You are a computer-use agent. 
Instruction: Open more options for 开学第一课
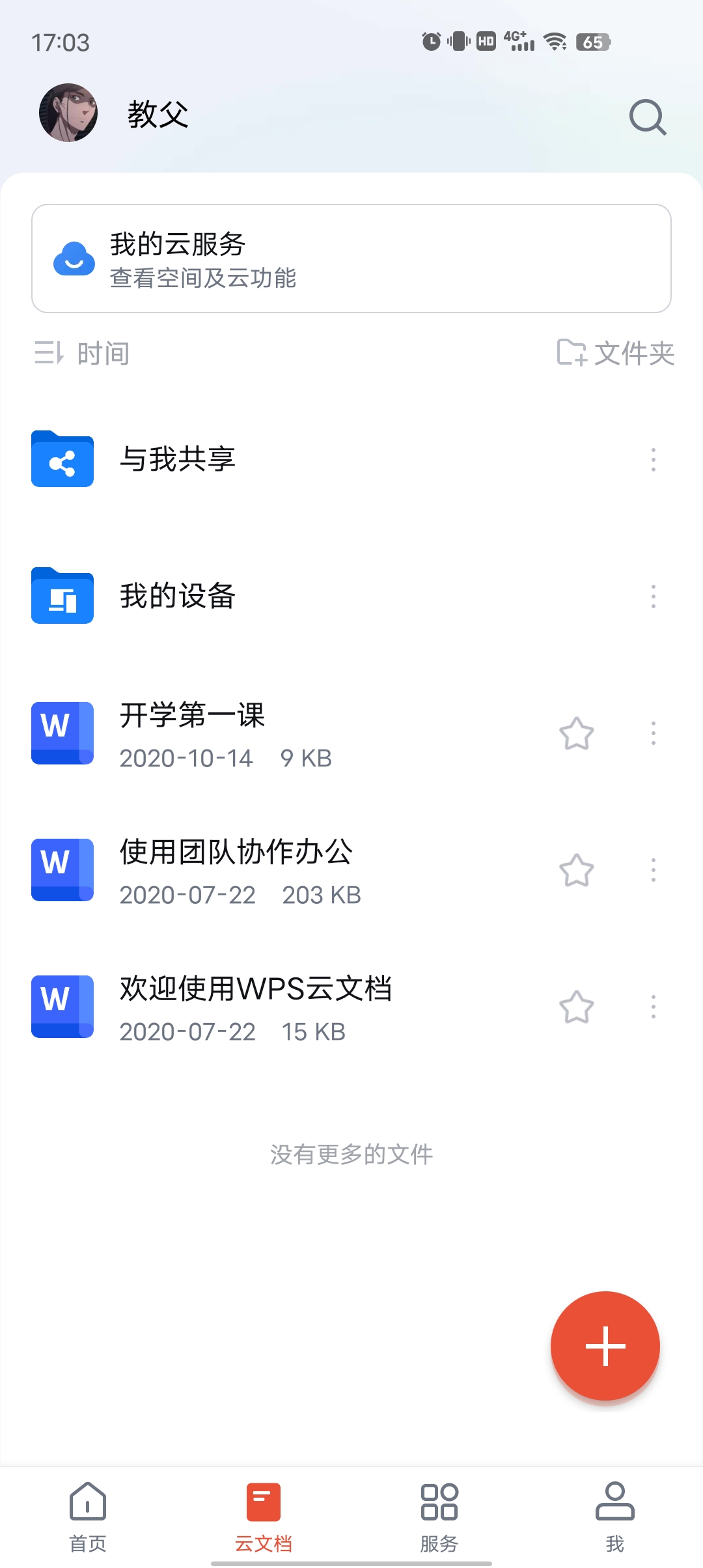[x=653, y=734]
